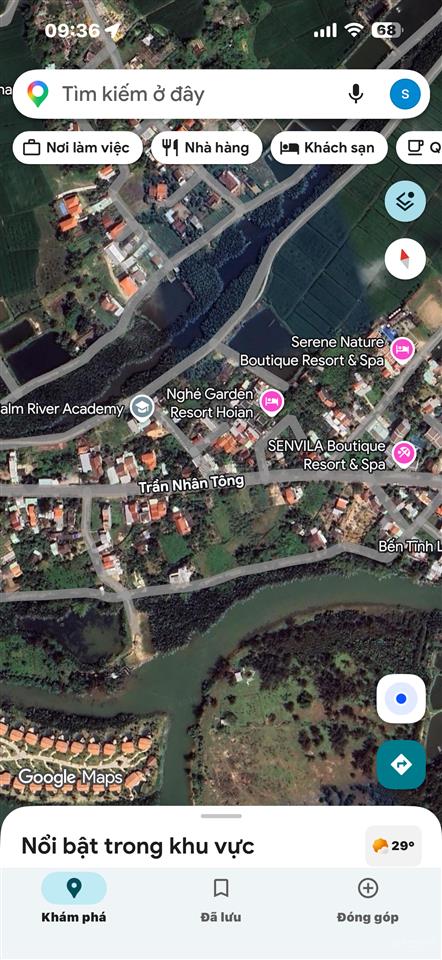
Task: Center the map on my location
Action: click(401, 699)
